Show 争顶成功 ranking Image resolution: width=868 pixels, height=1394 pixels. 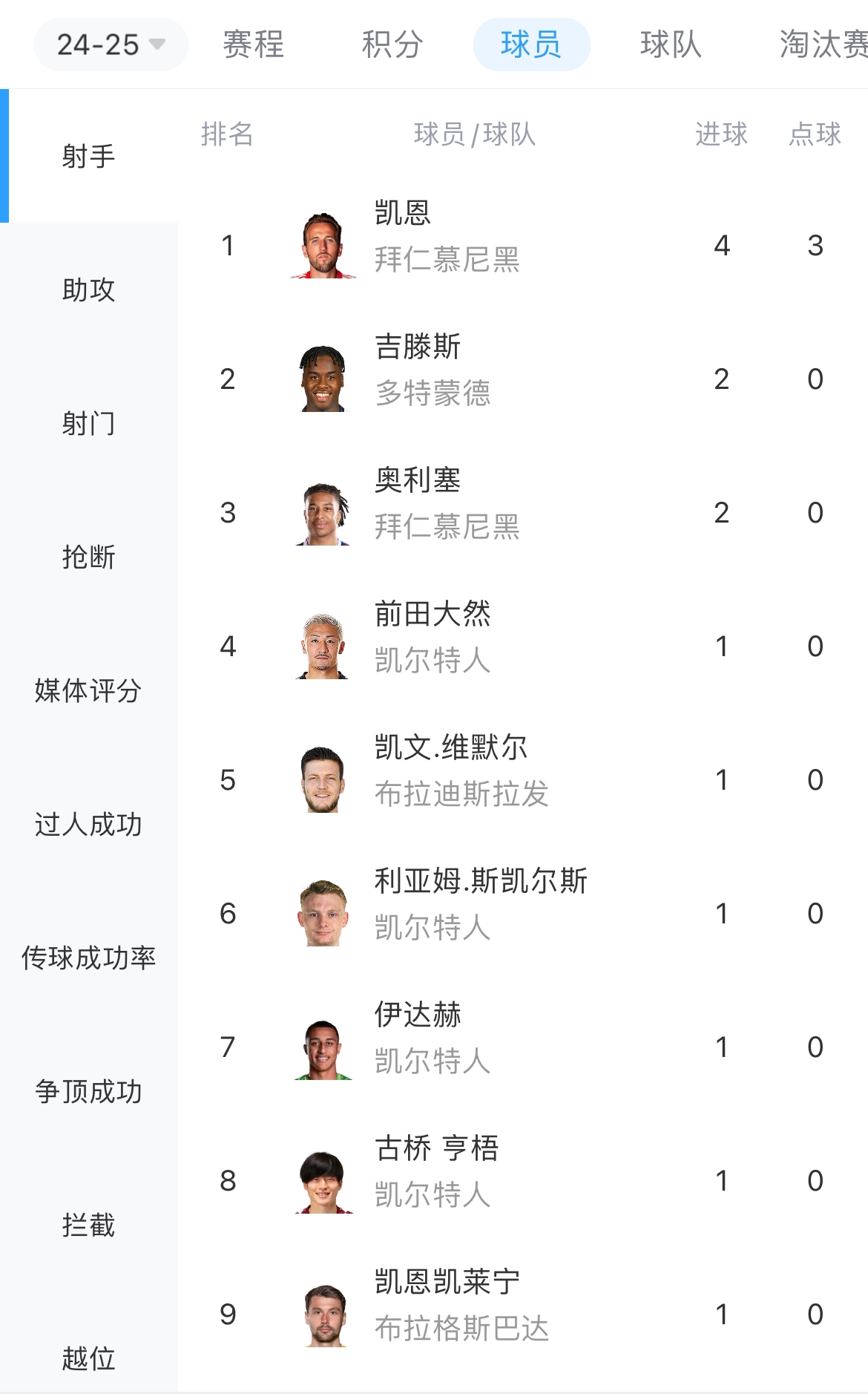point(88,1091)
